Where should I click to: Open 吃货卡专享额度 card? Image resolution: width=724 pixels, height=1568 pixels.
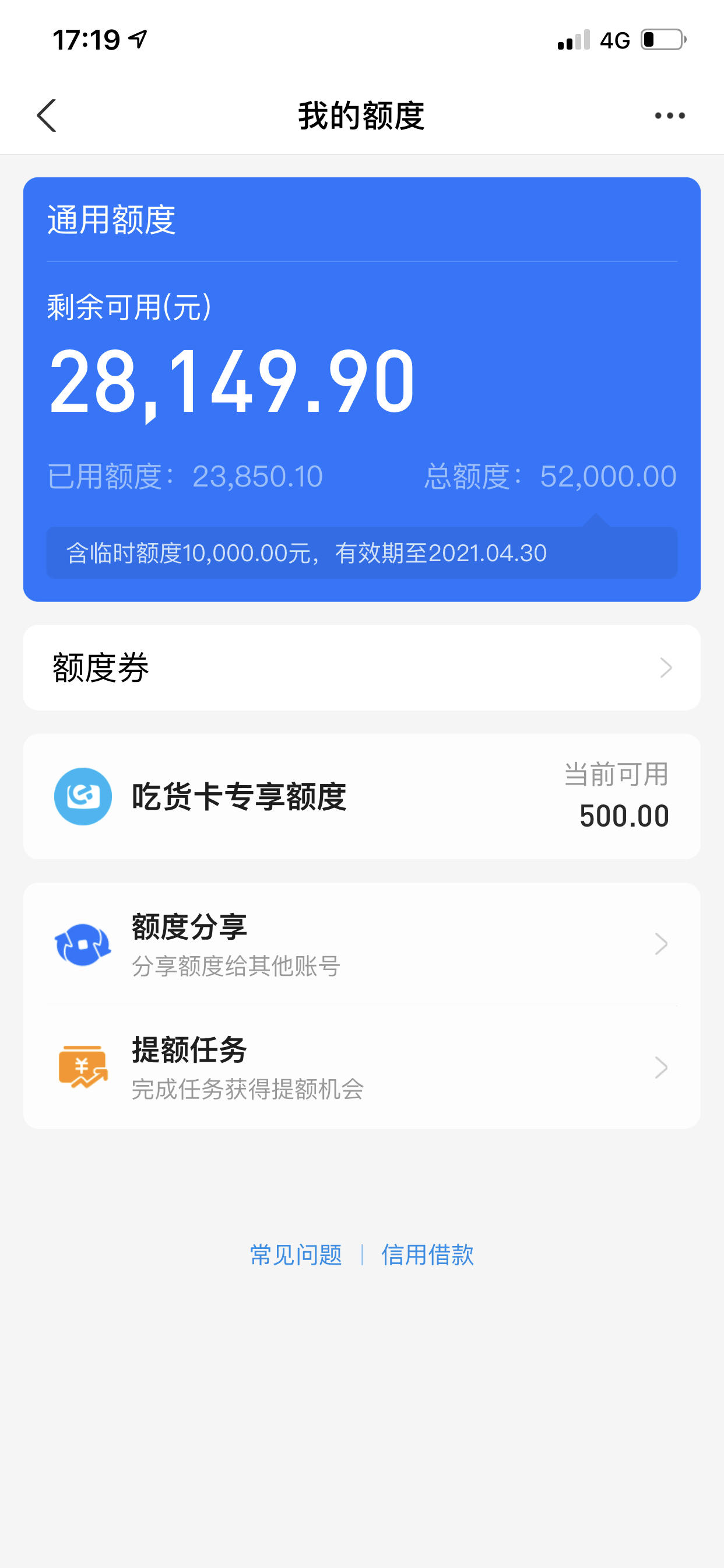coord(362,797)
